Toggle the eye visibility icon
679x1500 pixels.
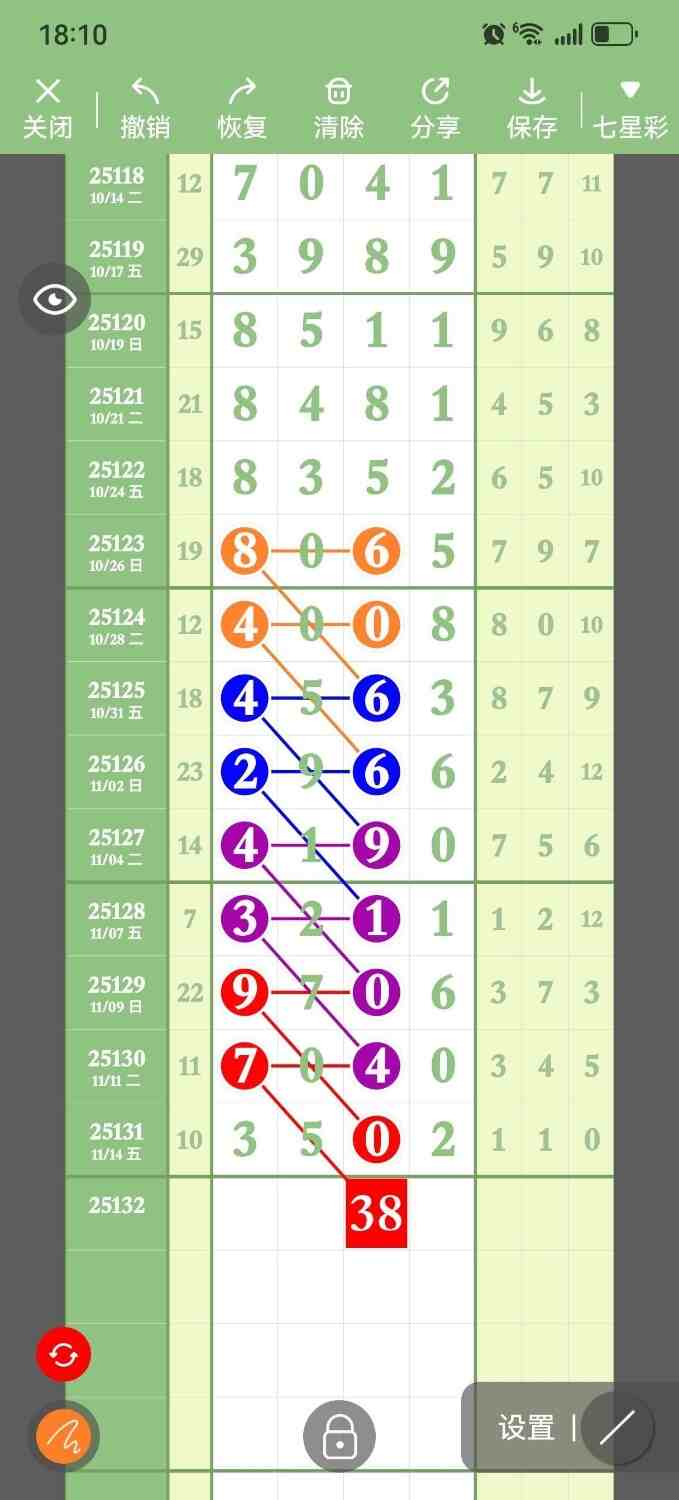click(54, 299)
